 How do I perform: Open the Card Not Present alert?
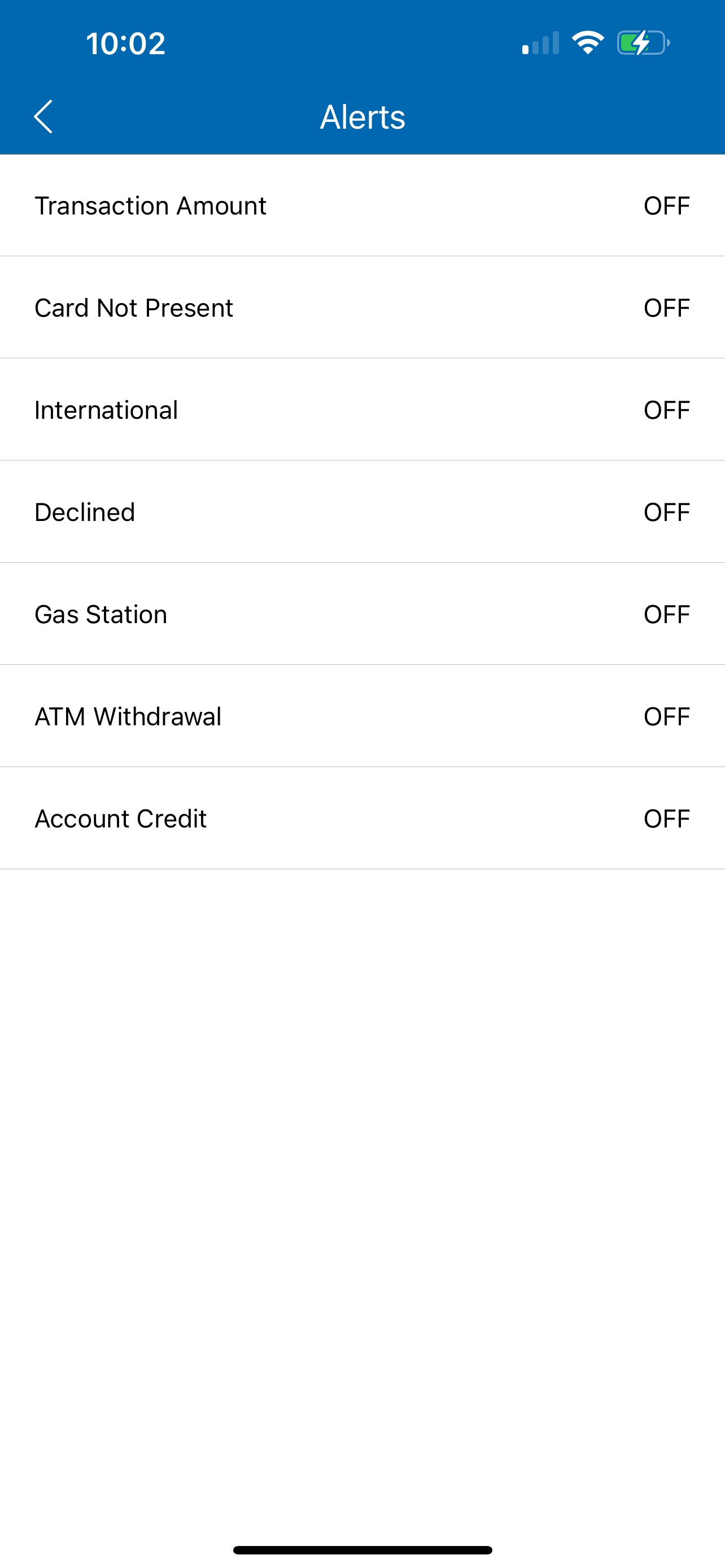[362, 308]
